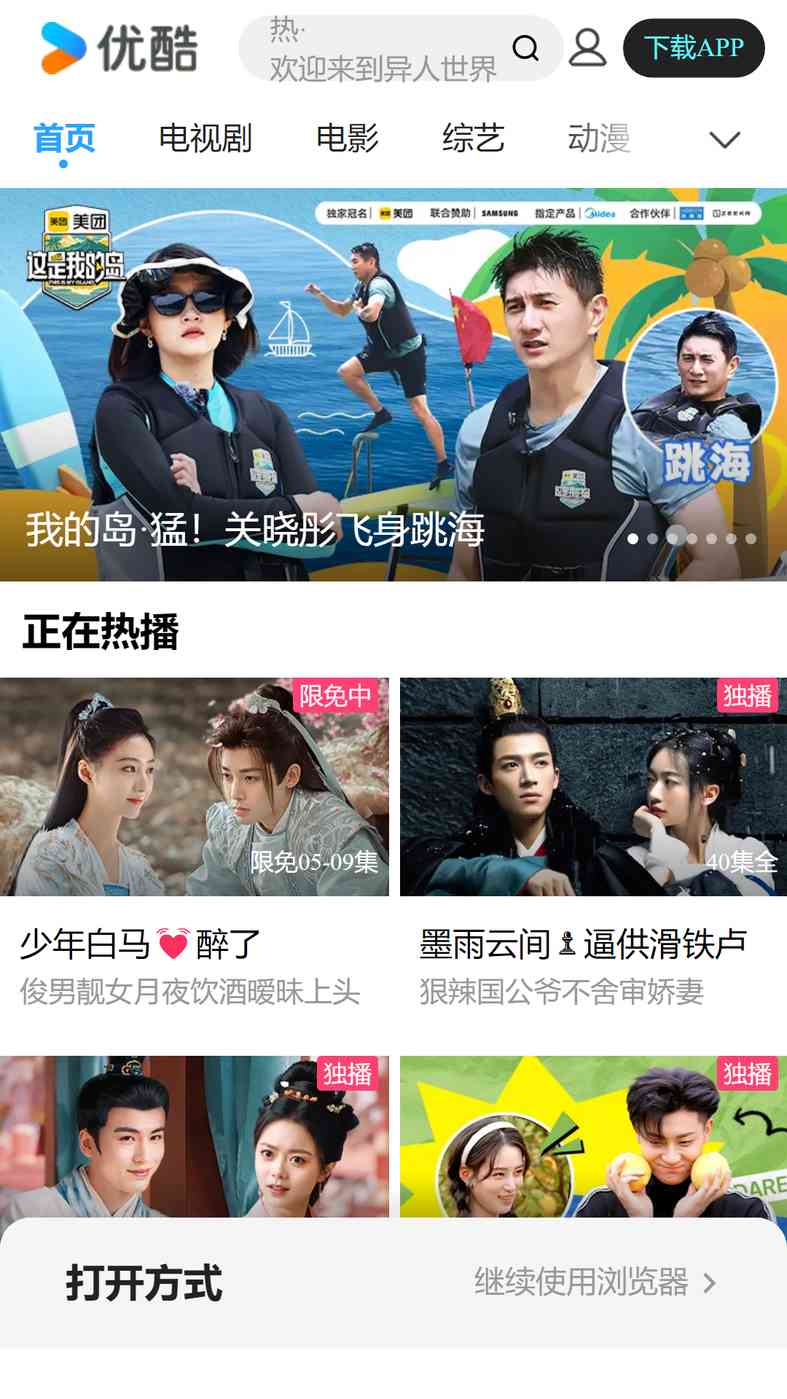The height and width of the screenshot is (1399, 787).
Task: Tap the 下载APP button
Action: pyautogui.click(x=693, y=48)
